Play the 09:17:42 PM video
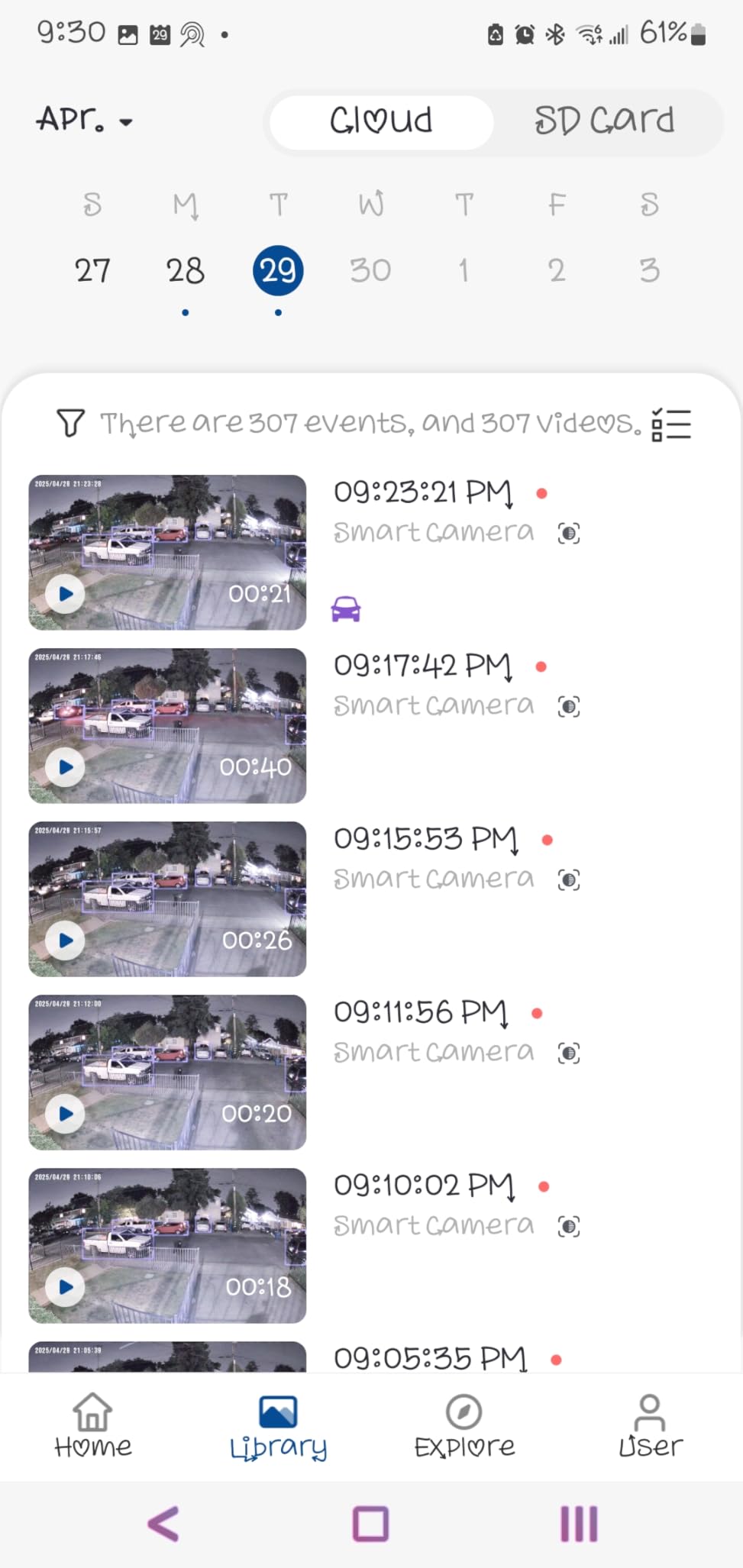 (x=65, y=767)
